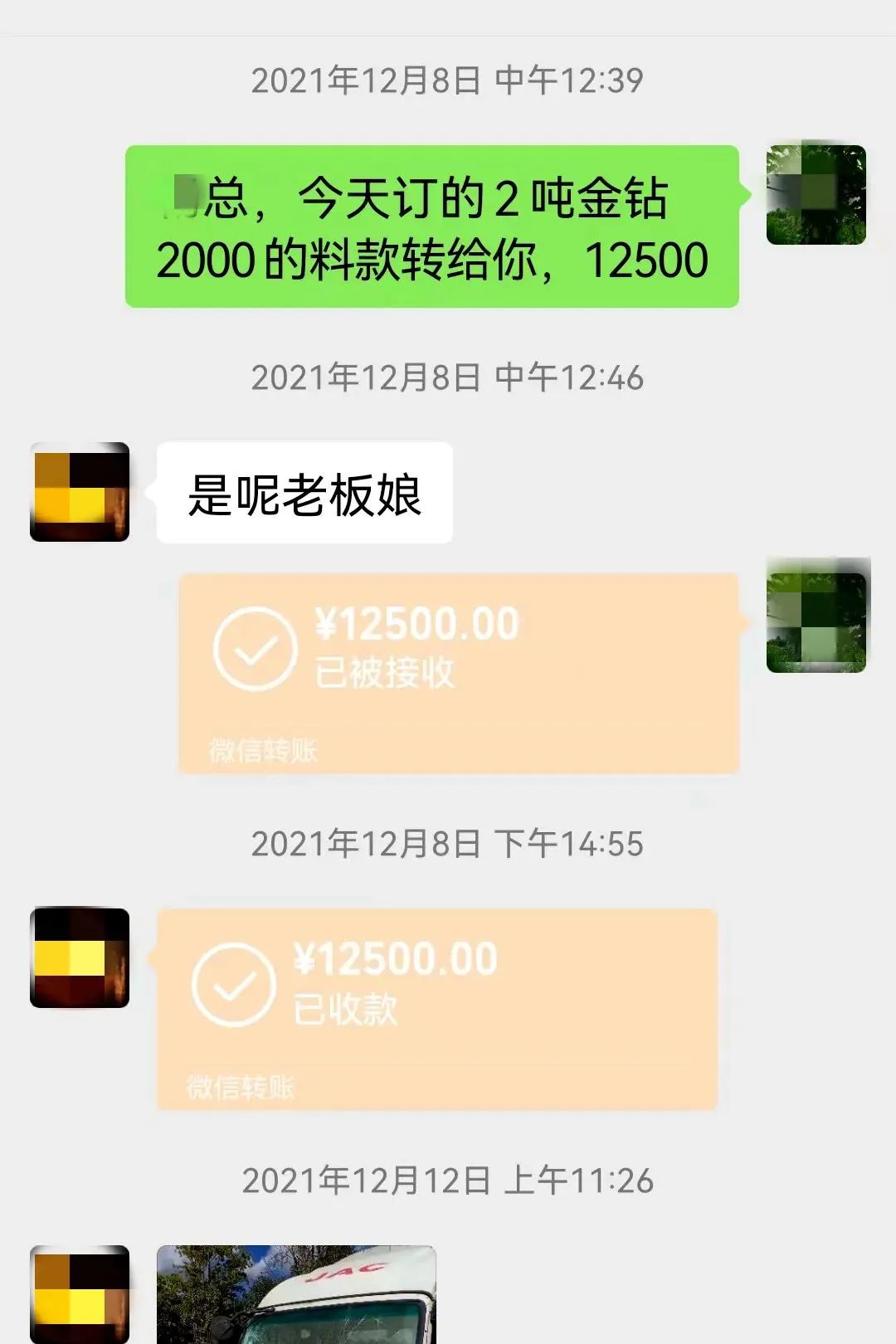896x1344 pixels.
Task: Tap the 2021年12月8日 中午12:39 timestamp
Action: coord(448,80)
